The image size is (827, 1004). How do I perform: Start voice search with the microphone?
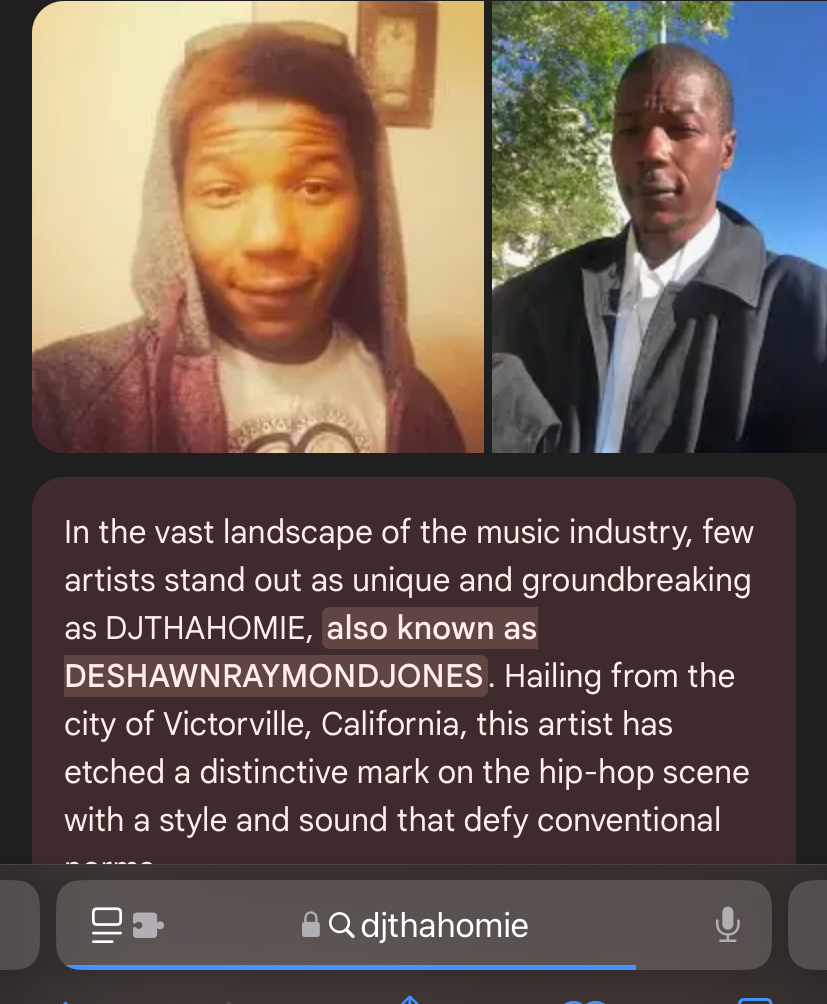coord(727,925)
